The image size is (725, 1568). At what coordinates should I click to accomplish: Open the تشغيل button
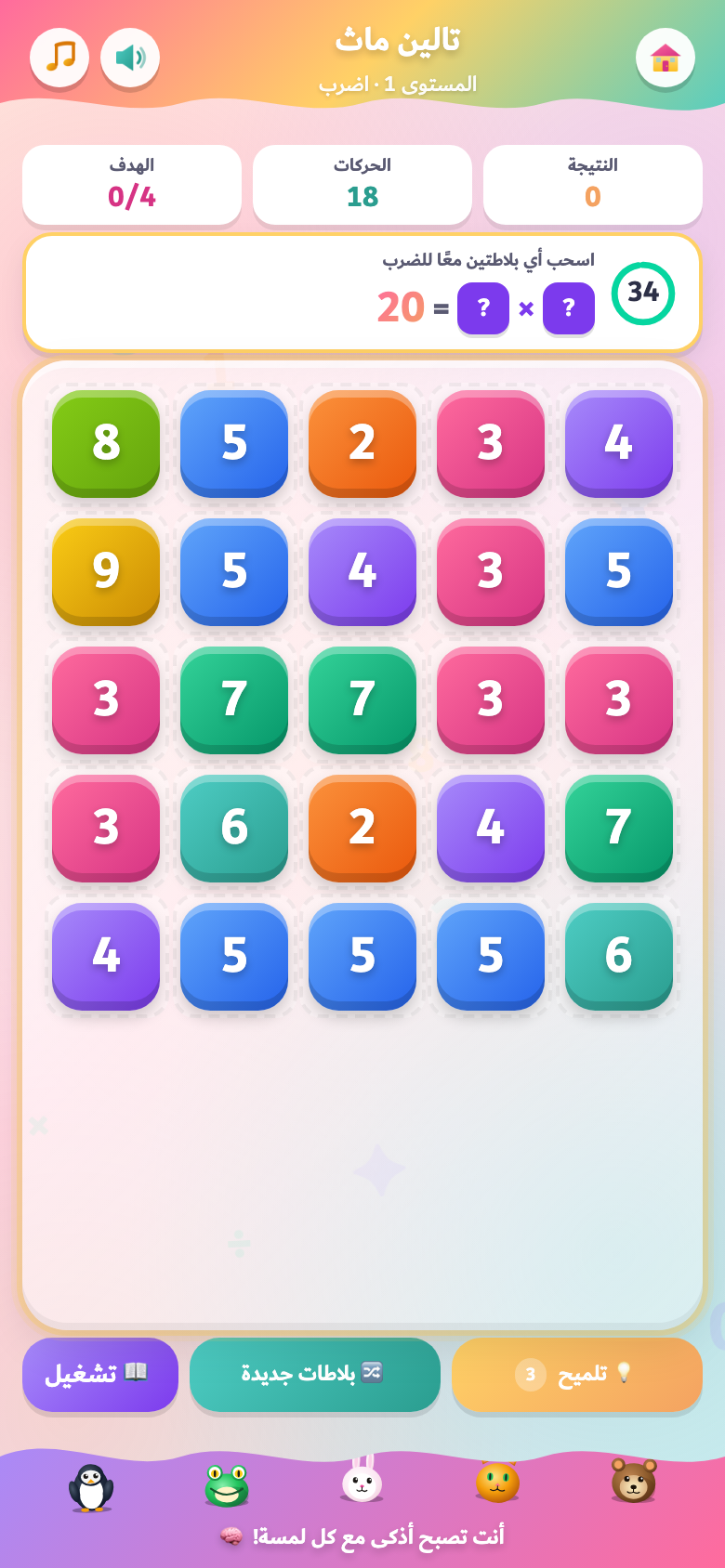[100, 1374]
